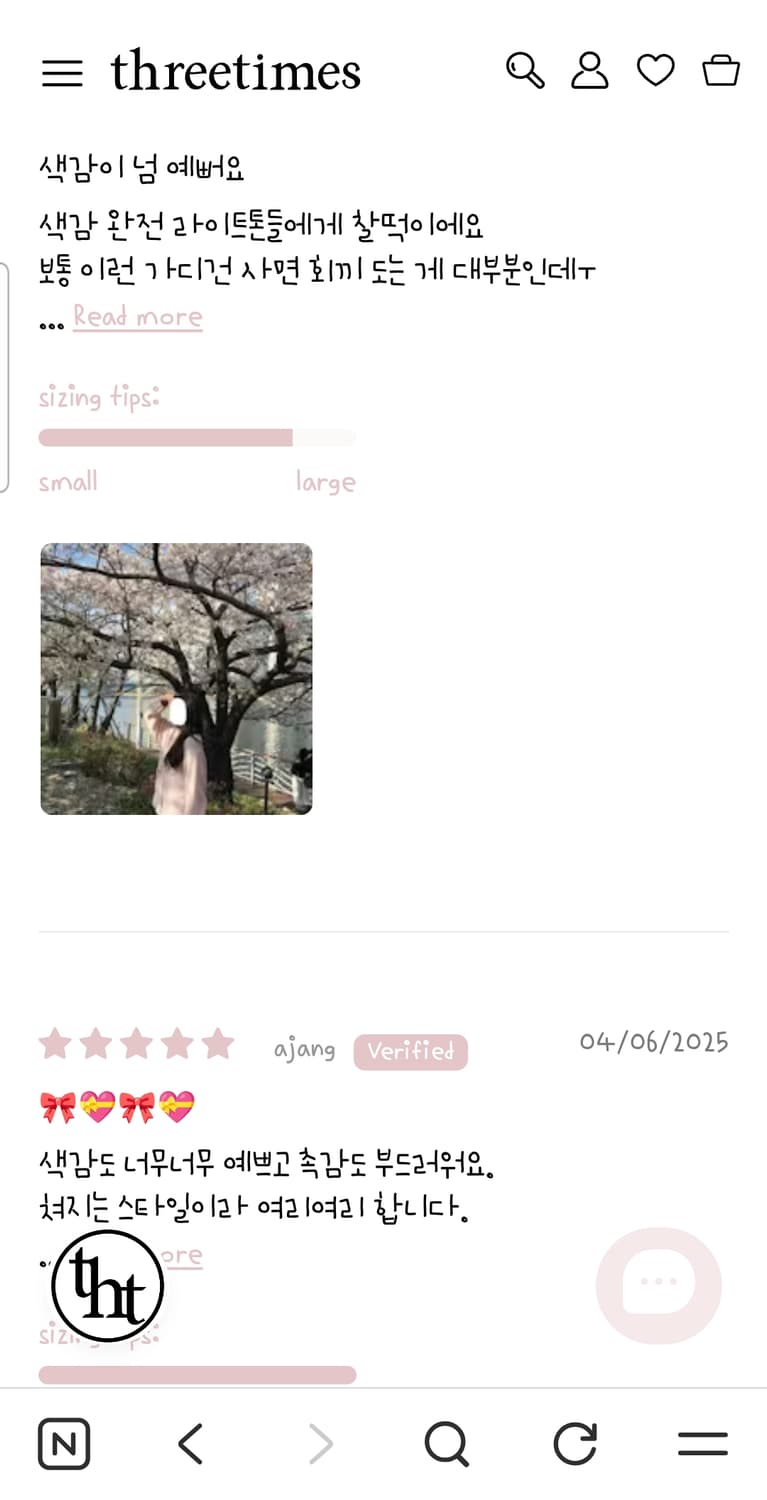Image resolution: width=767 pixels, height=1500 pixels.
Task: Click the tht circular logo badge
Action: pyautogui.click(x=105, y=1284)
